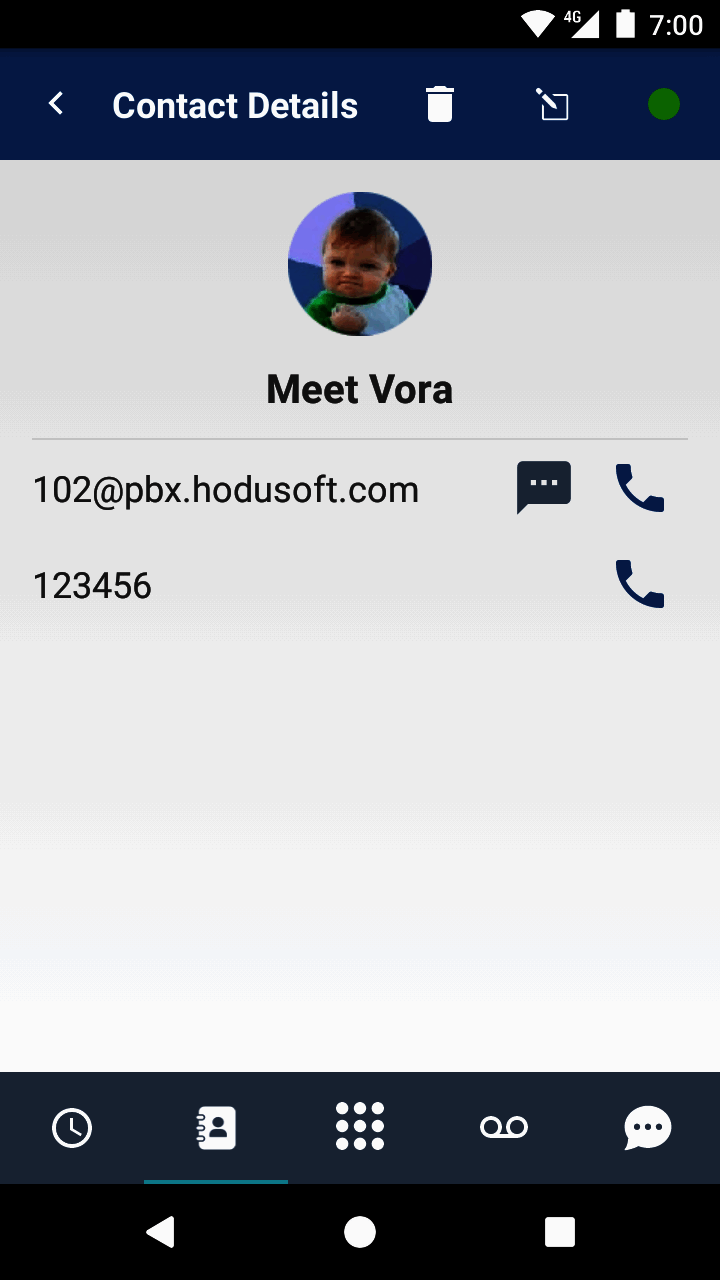Tap the system home button

point(360,1232)
